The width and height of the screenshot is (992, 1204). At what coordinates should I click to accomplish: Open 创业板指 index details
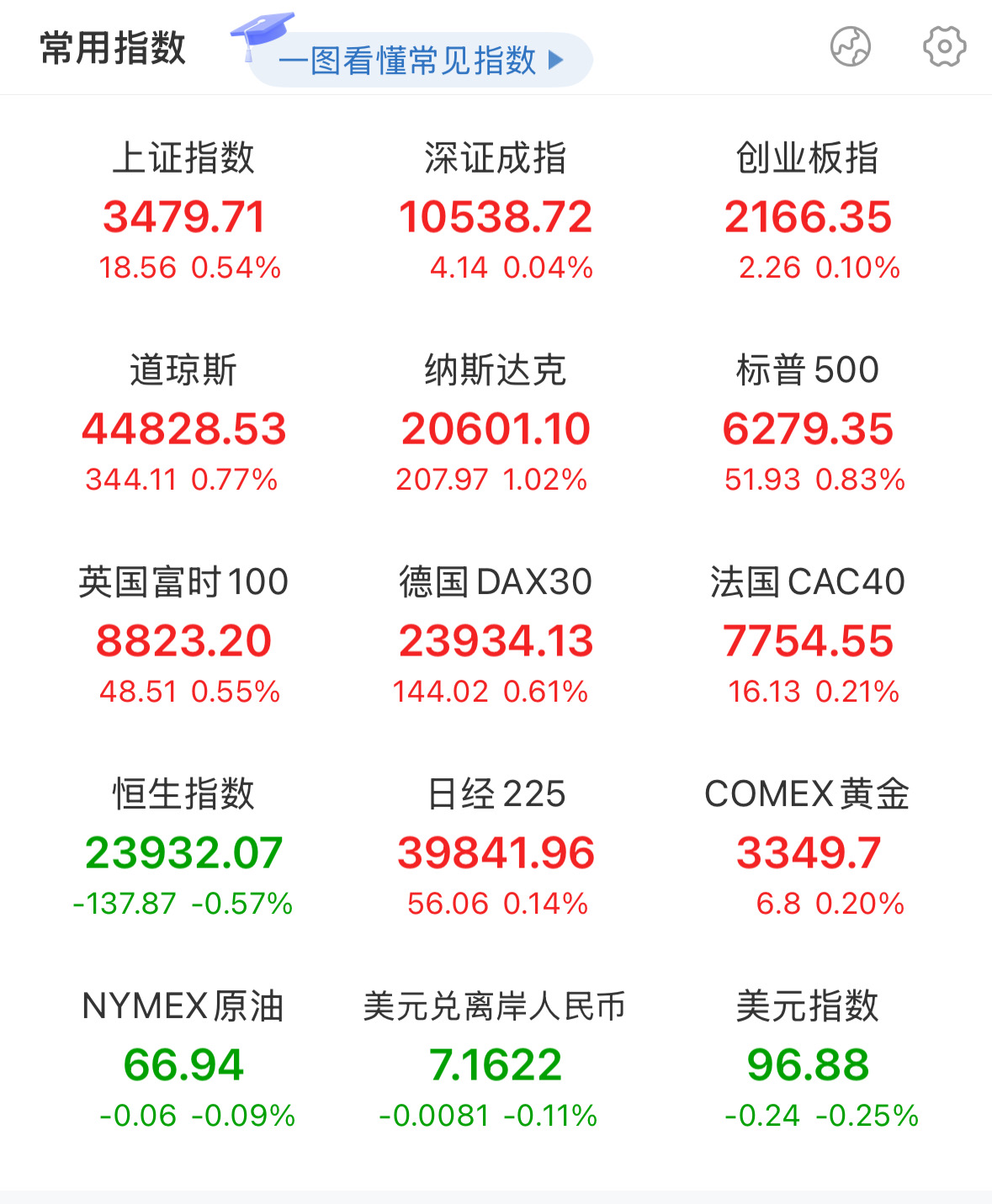[x=808, y=216]
